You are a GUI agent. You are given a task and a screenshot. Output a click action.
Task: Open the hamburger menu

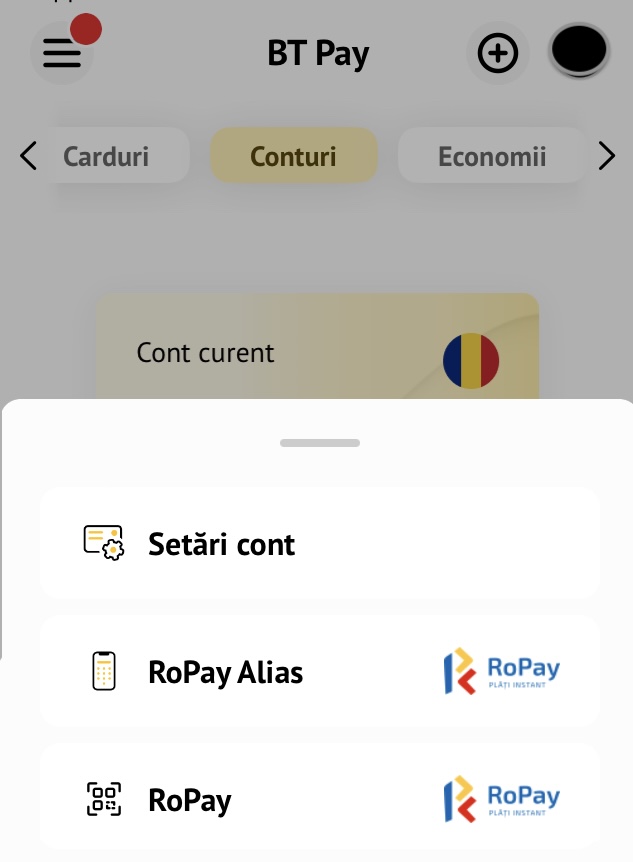coord(61,53)
